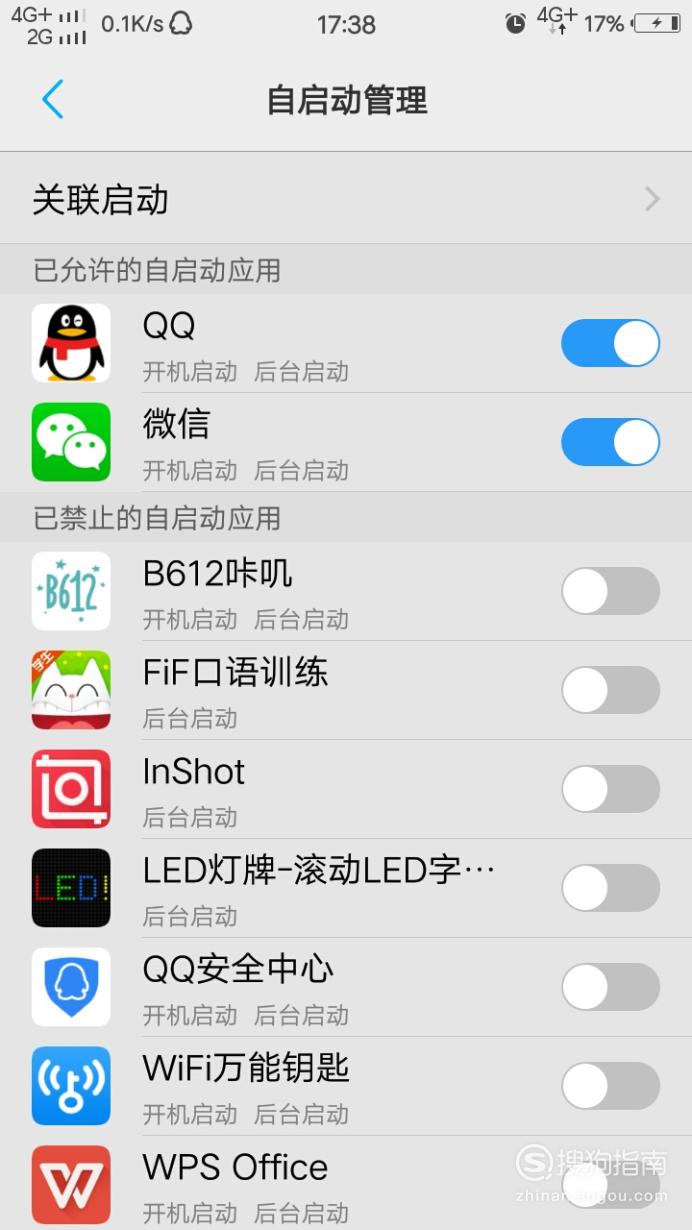
Task: Go back from 自启动管理
Action: [53, 100]
